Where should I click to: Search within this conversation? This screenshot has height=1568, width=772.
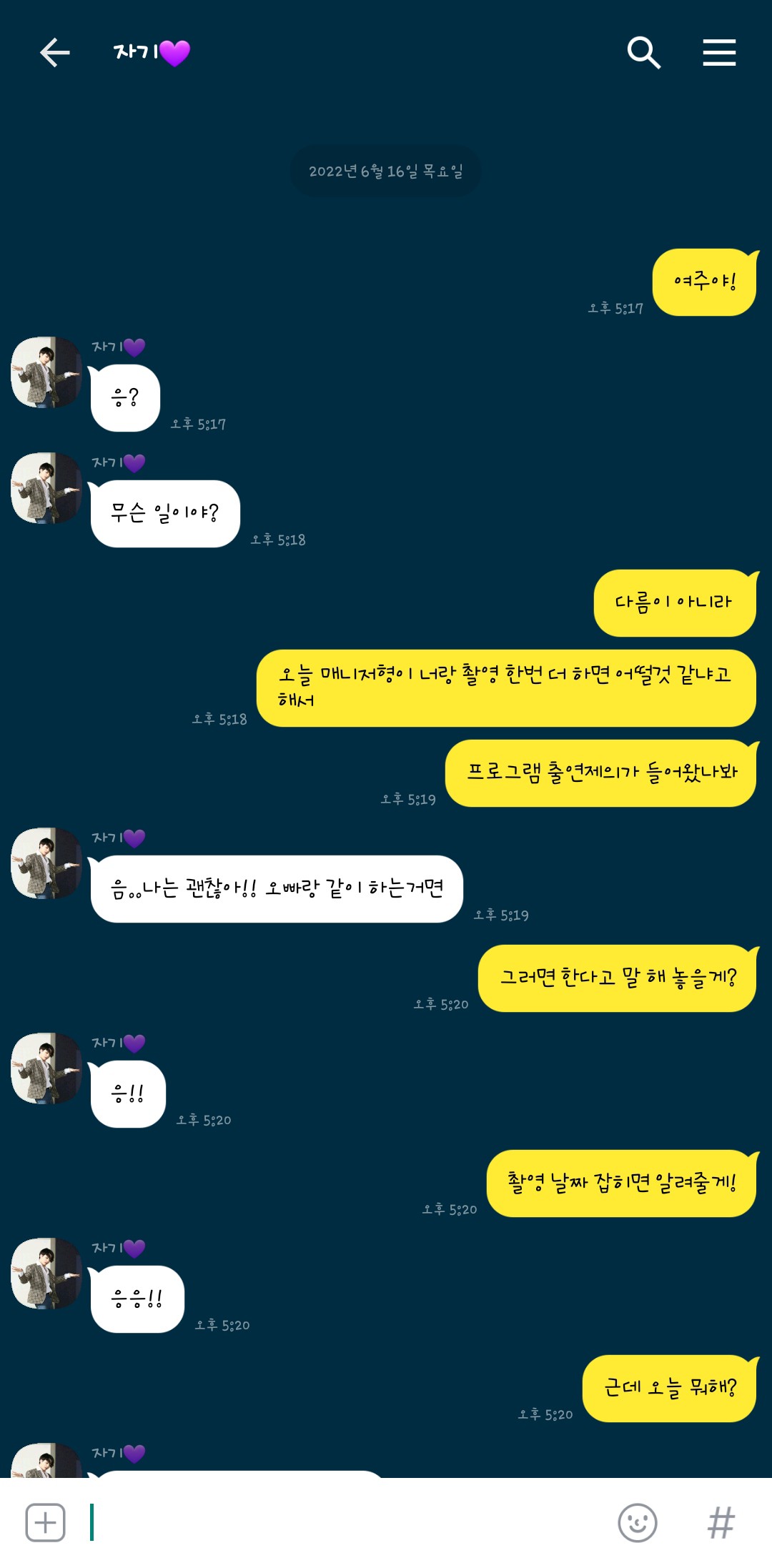point(643,53)
